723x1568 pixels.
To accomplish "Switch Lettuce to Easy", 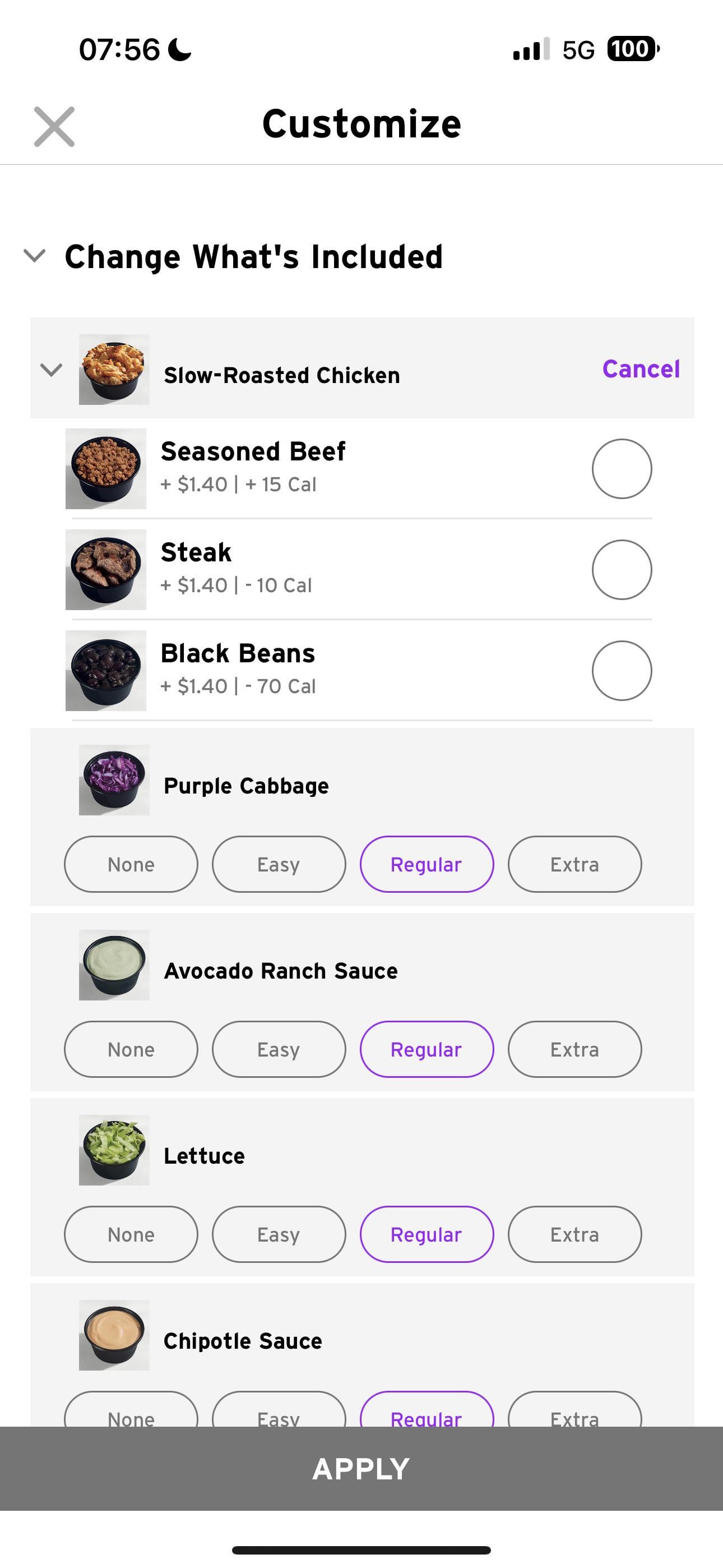I will click(x=279, y=1234).
